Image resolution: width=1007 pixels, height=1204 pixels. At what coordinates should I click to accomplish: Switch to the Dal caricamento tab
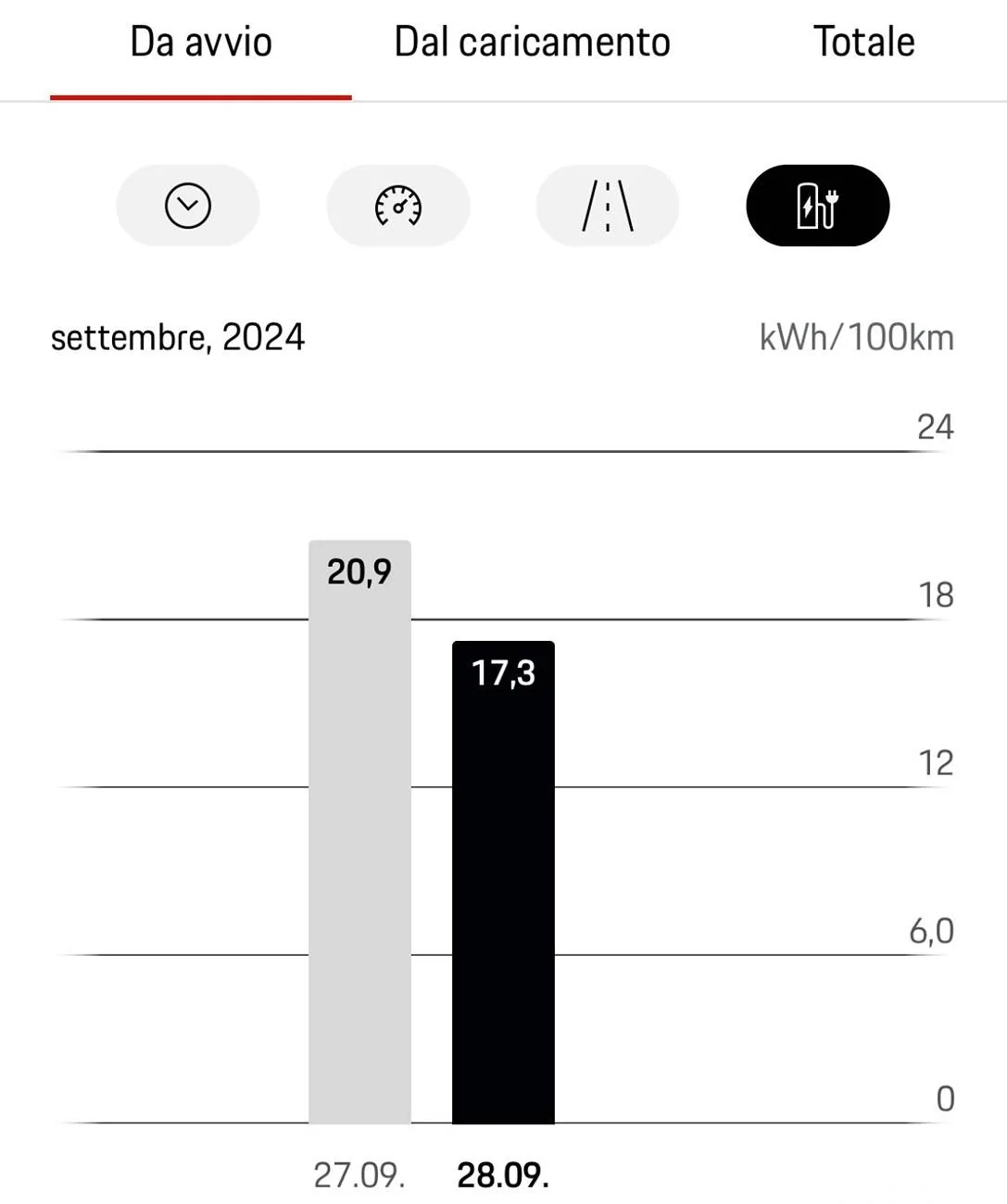(532, 43)
